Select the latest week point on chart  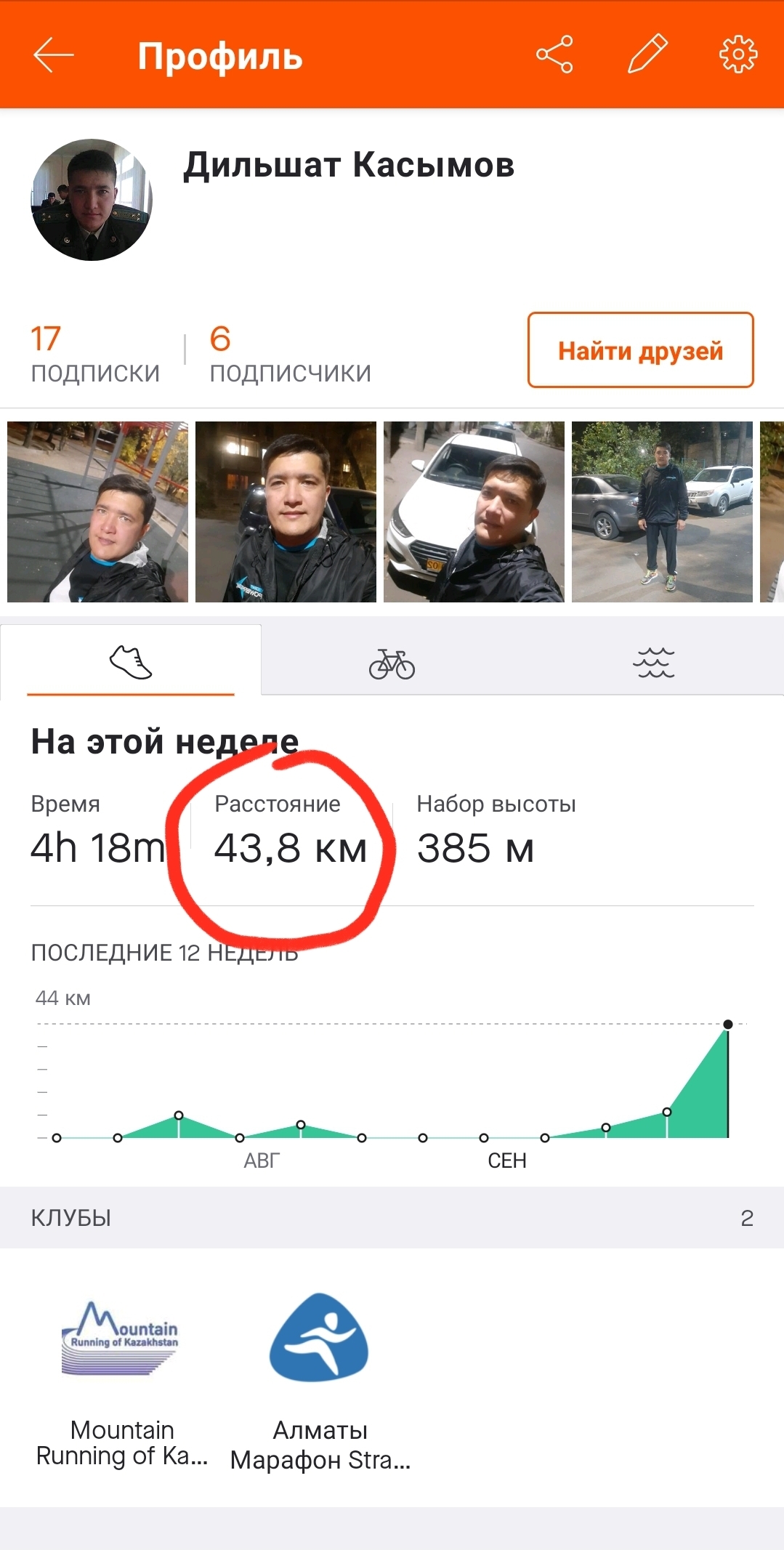tap(727, 1024)
